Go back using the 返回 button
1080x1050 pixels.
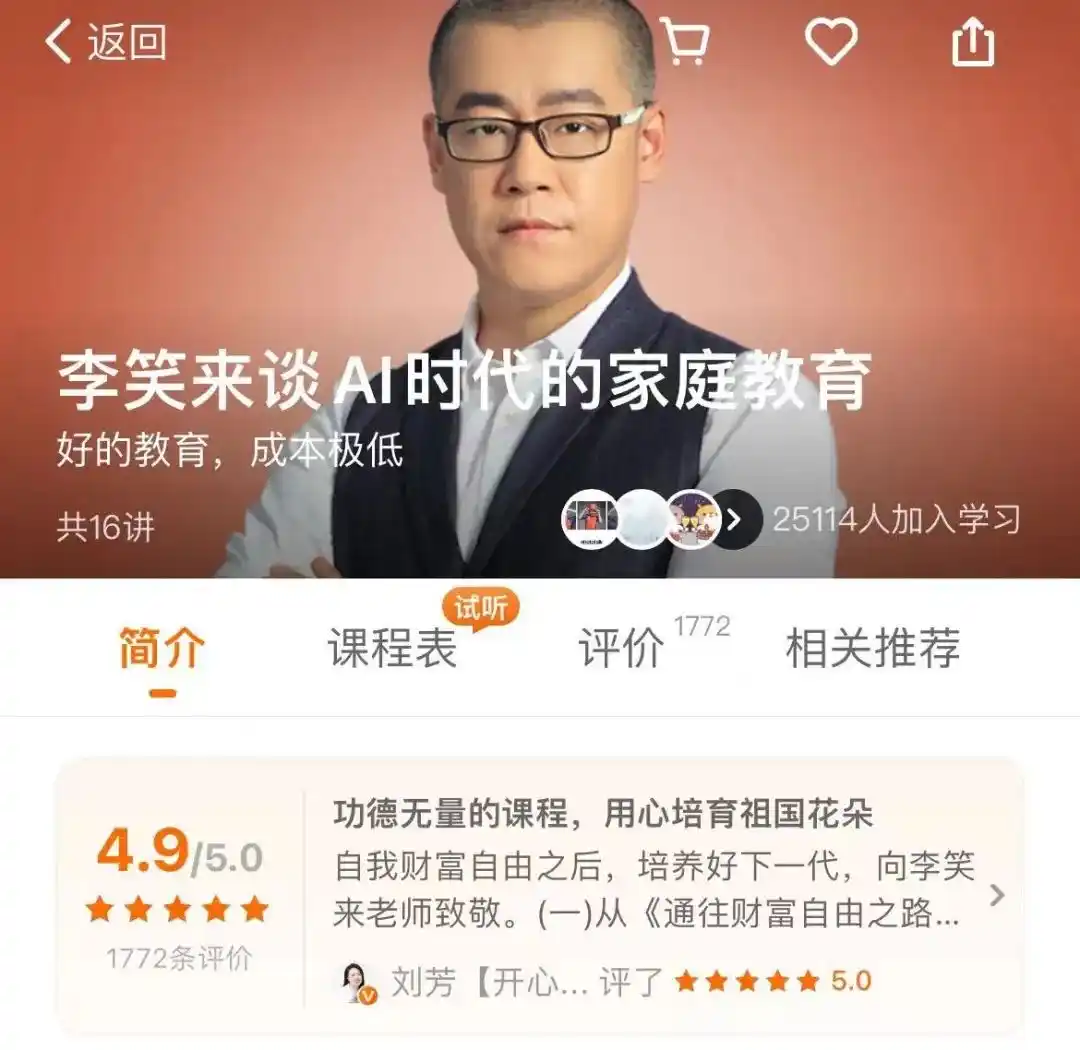105,43
